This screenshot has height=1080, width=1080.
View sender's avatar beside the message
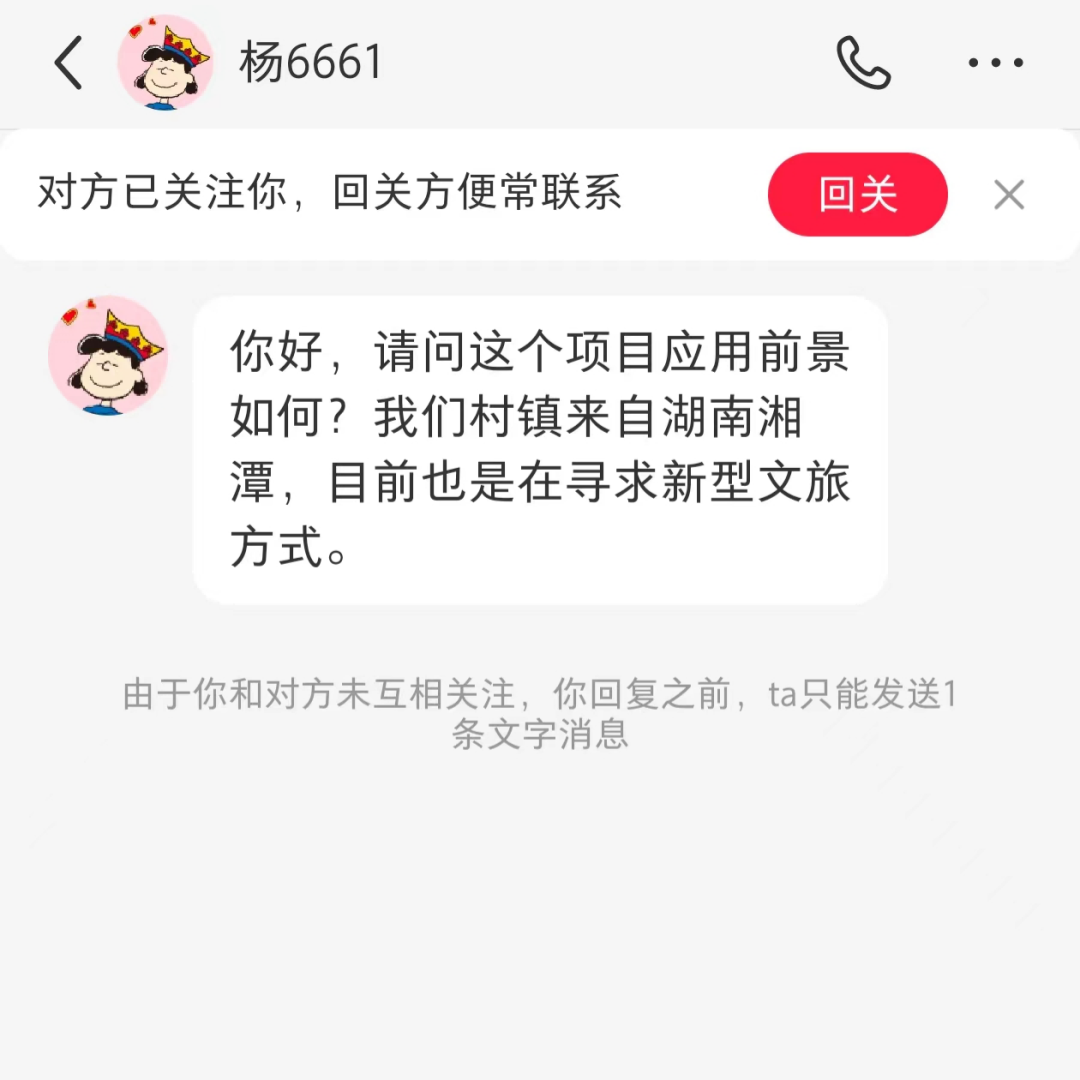[x=108, y=356]
